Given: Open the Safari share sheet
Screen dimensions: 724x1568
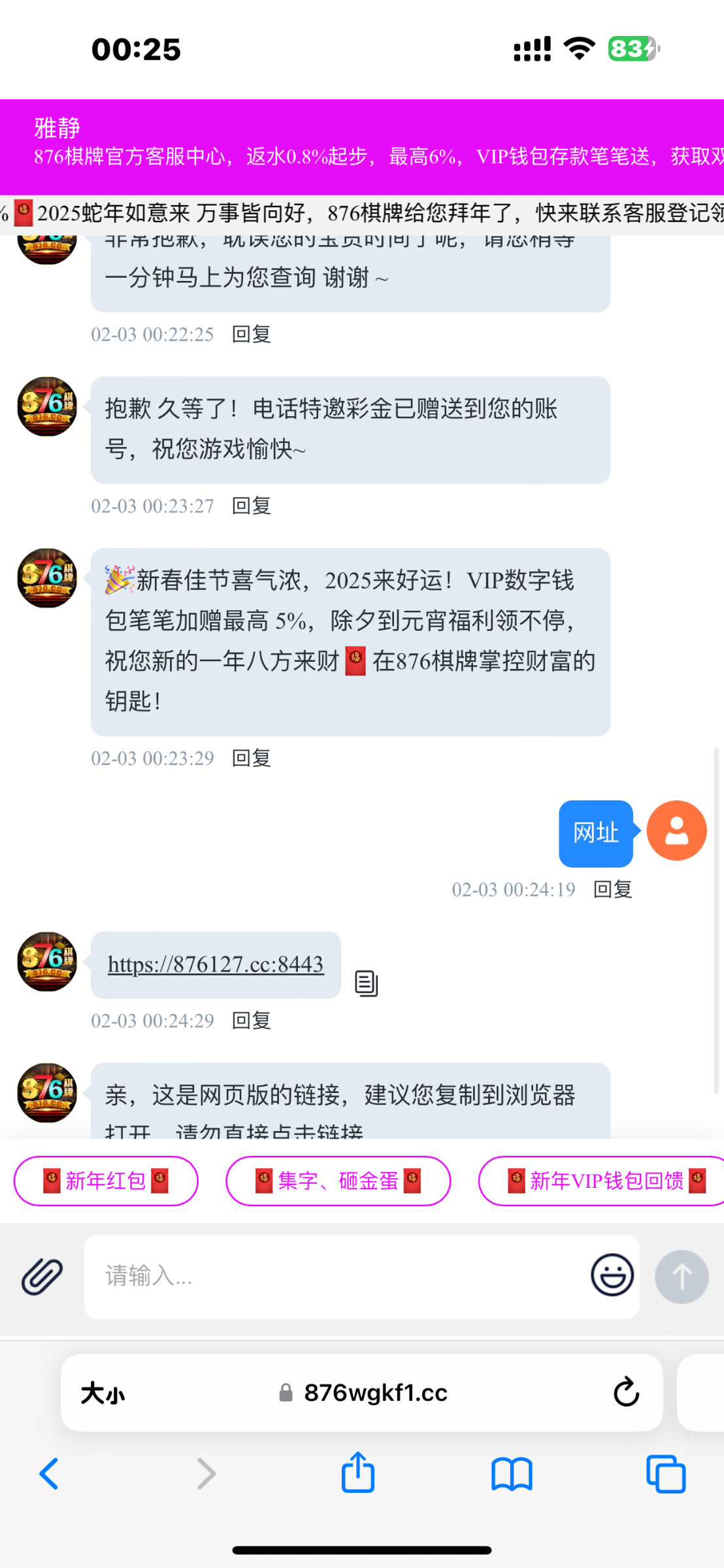Looking at the screenshot, I should pos(358,1472).
